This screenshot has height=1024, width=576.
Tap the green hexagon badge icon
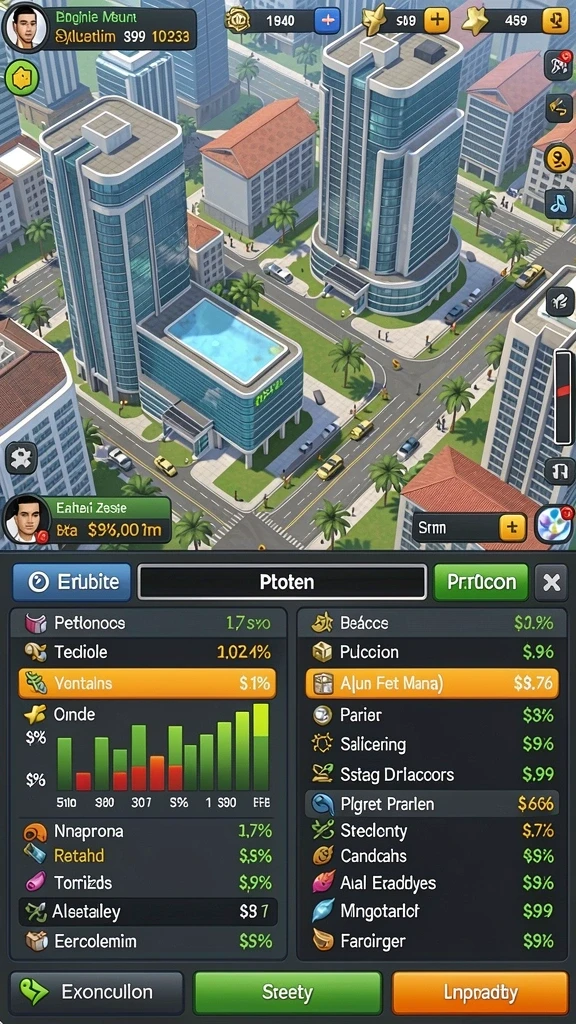tap(22, 78)
